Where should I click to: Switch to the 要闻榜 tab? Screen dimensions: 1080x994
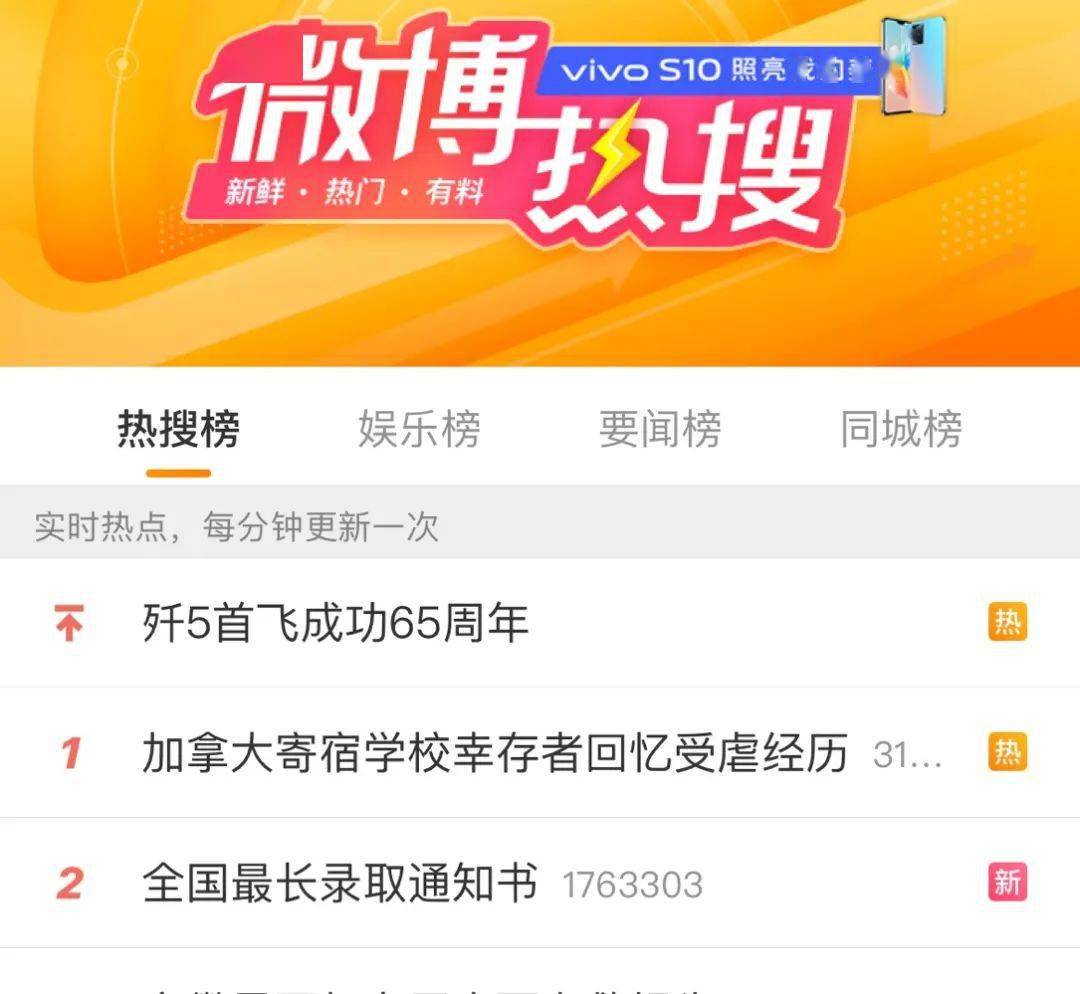coord(660,429)
